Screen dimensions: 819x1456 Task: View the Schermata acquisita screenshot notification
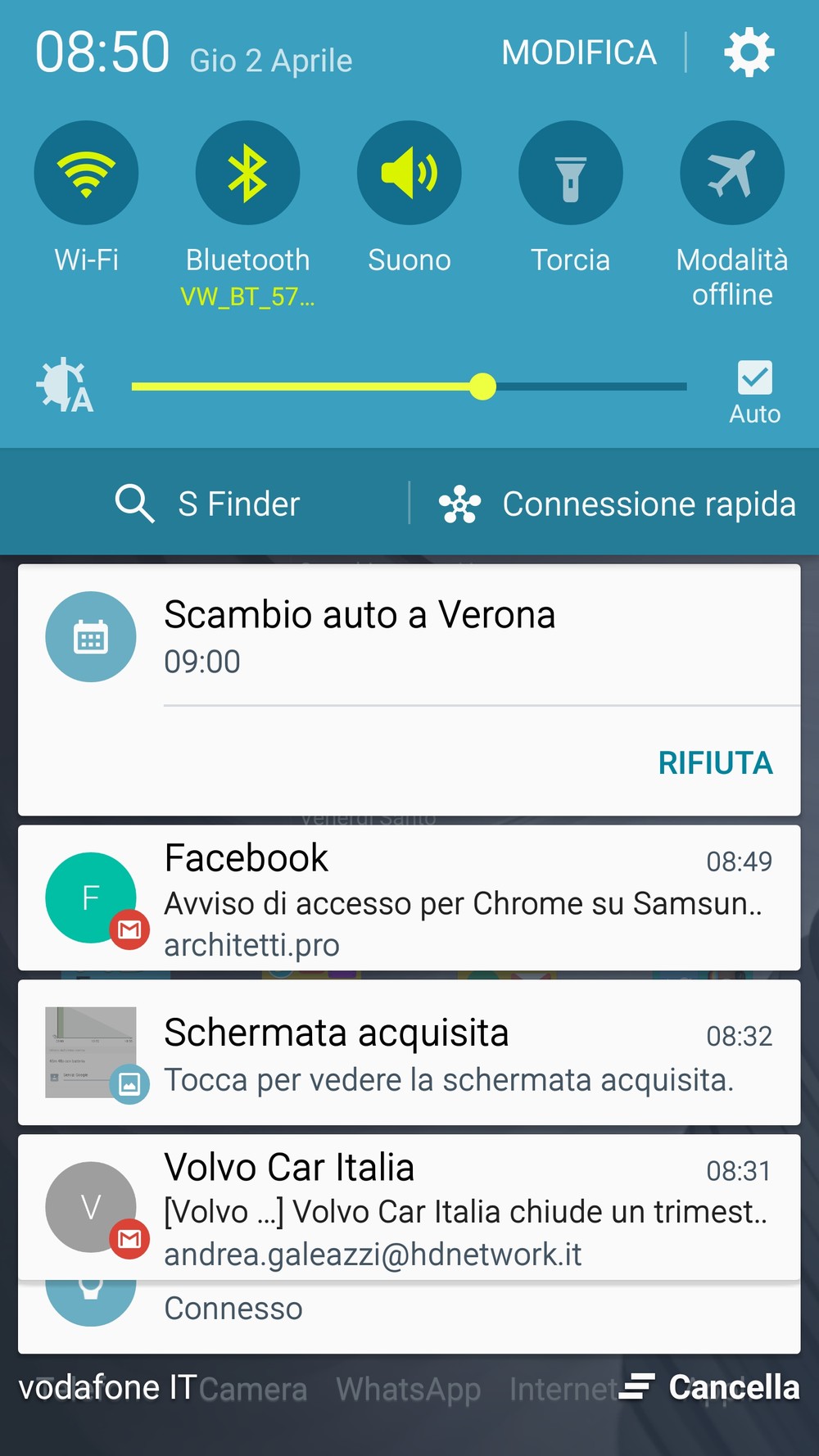[409, 1052]
